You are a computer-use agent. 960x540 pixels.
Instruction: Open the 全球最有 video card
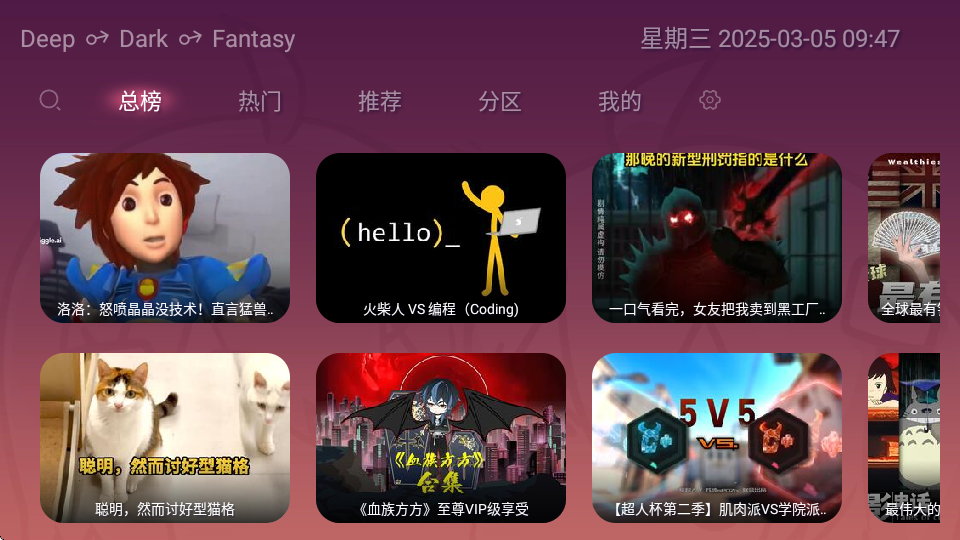(904, 237)
